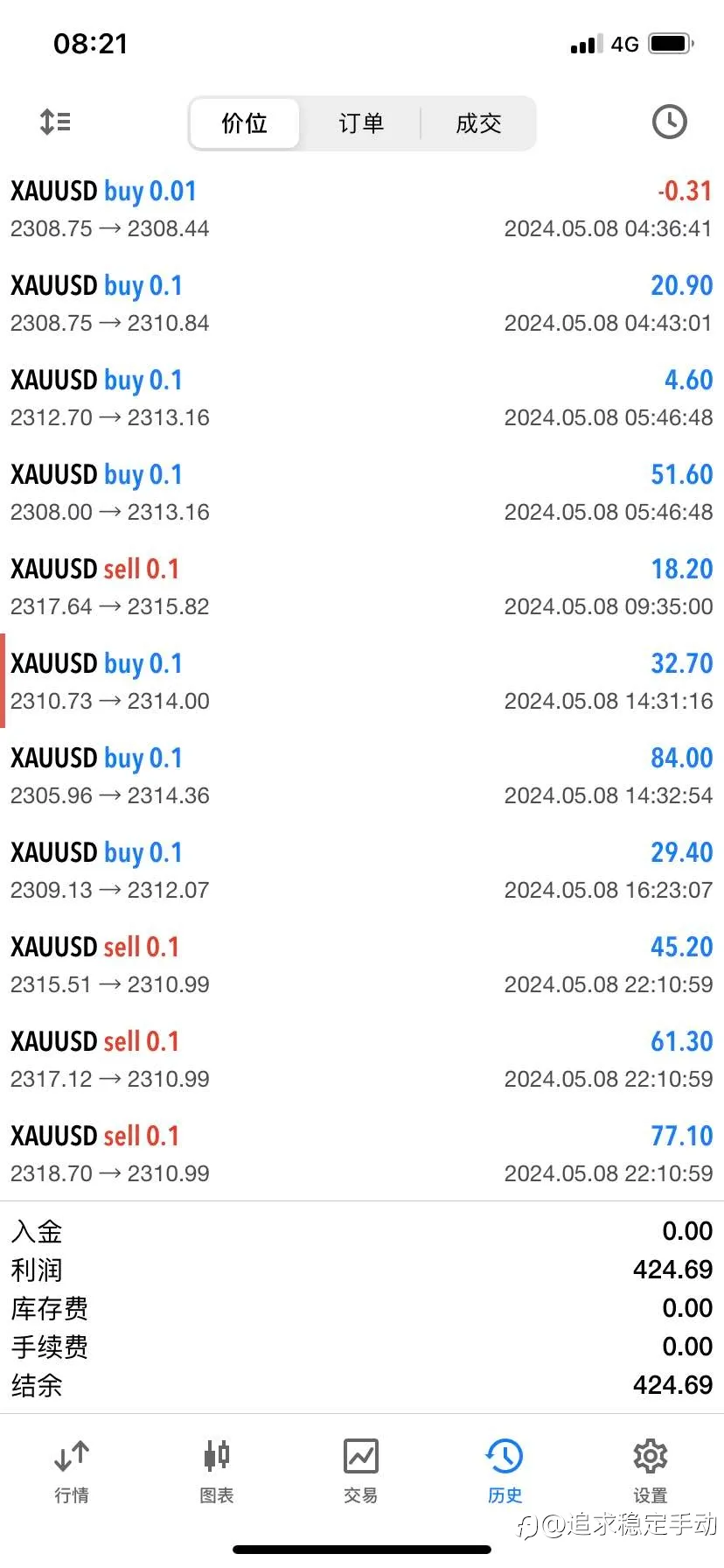Open the 设置 tab

point(651,1472)
